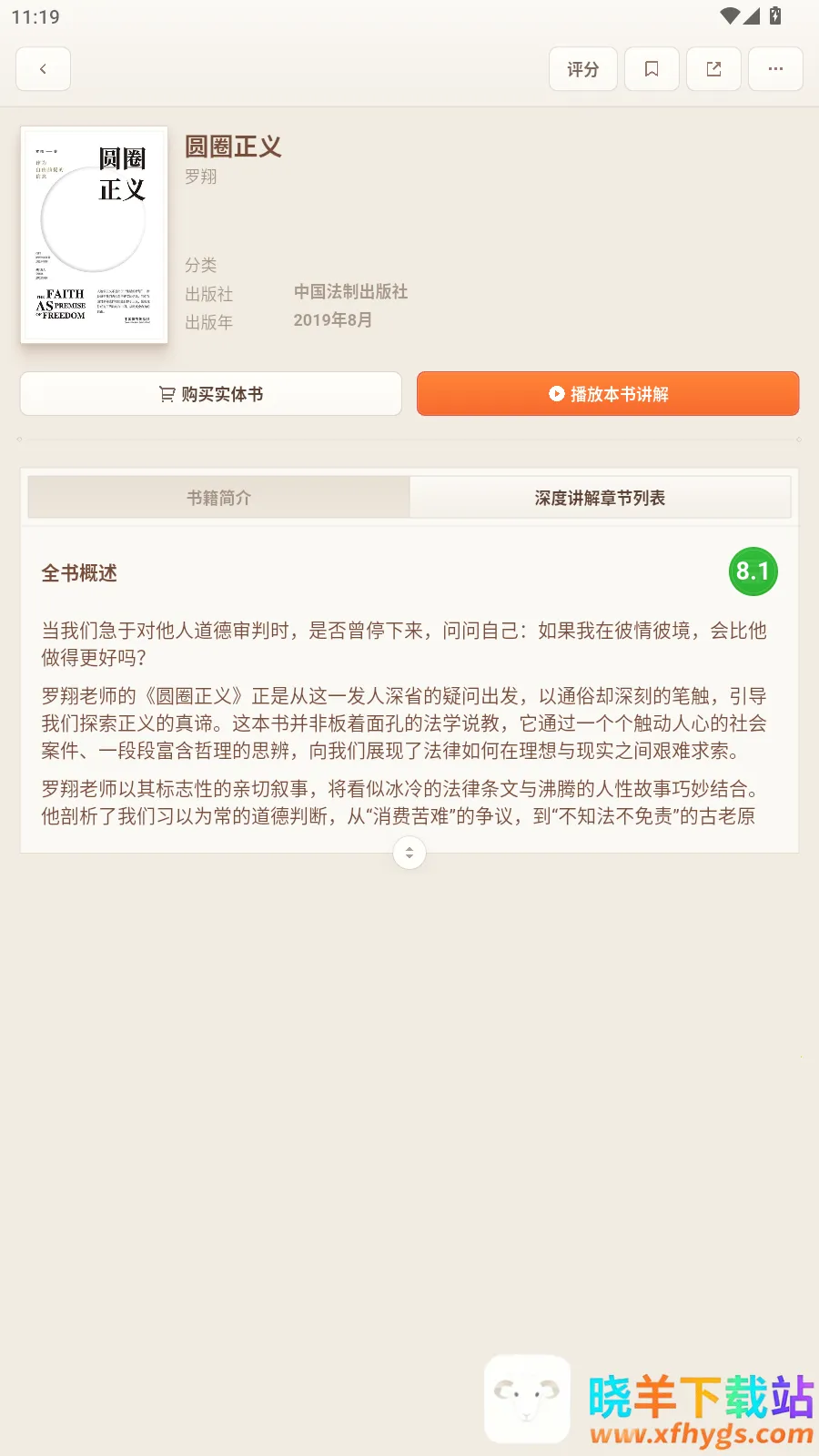Open the bookmark icon to save this book
Screen dimensions: 819x1456
(651, 68)
